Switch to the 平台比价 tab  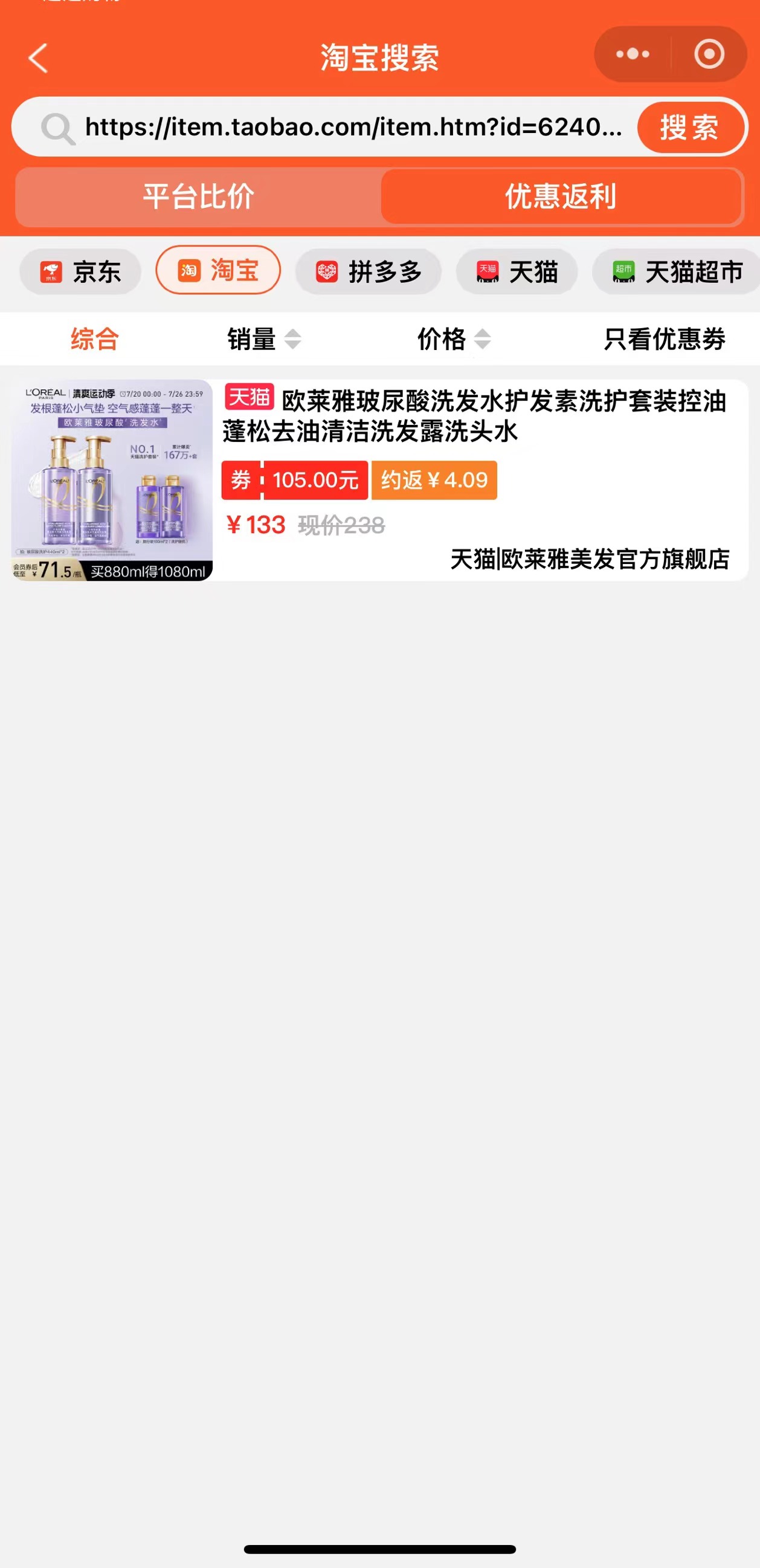[198, 196]
